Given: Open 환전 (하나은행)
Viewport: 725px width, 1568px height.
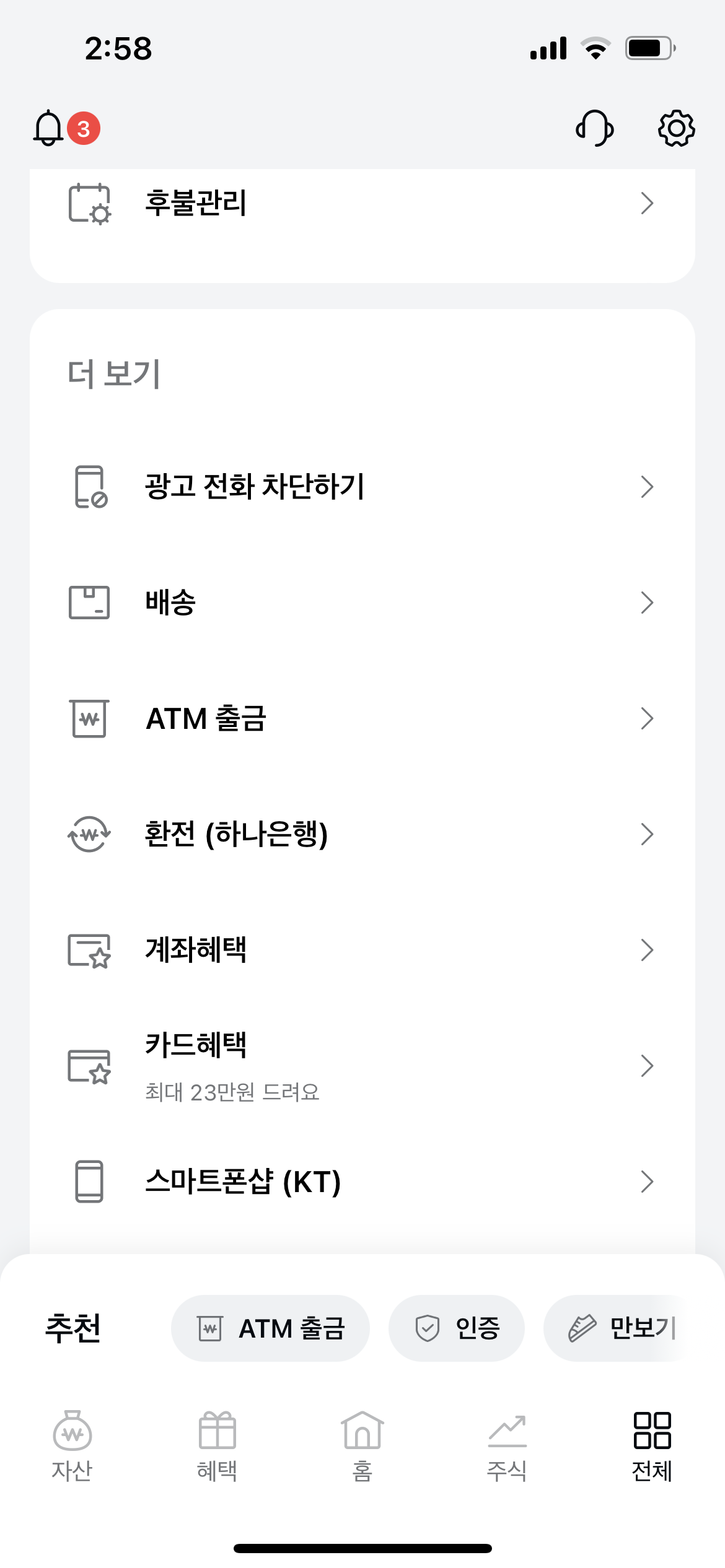Looking at the screenshot, I should pyautogui.click(x=362, y=834).
